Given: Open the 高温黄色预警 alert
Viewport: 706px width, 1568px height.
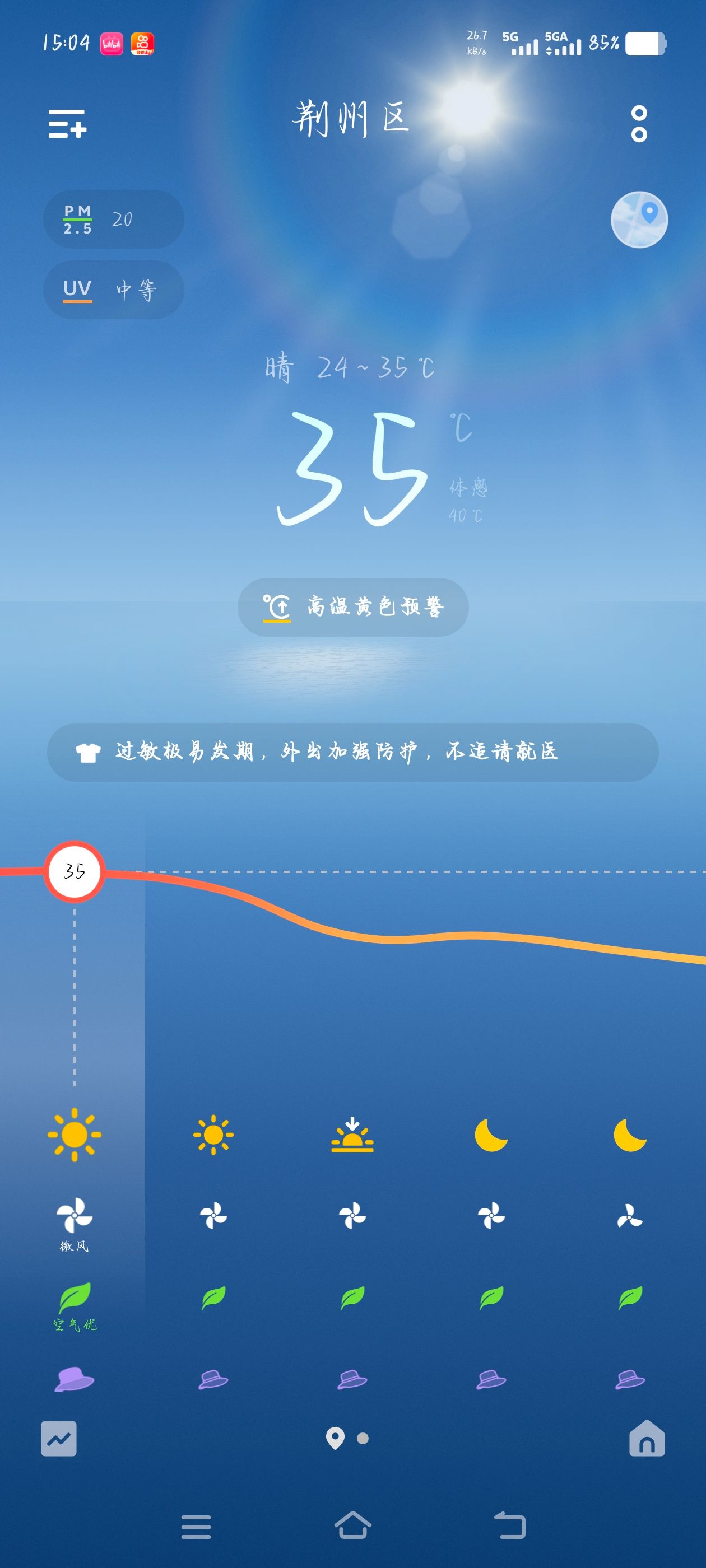Looking at the screenshot, I should 352,607.
